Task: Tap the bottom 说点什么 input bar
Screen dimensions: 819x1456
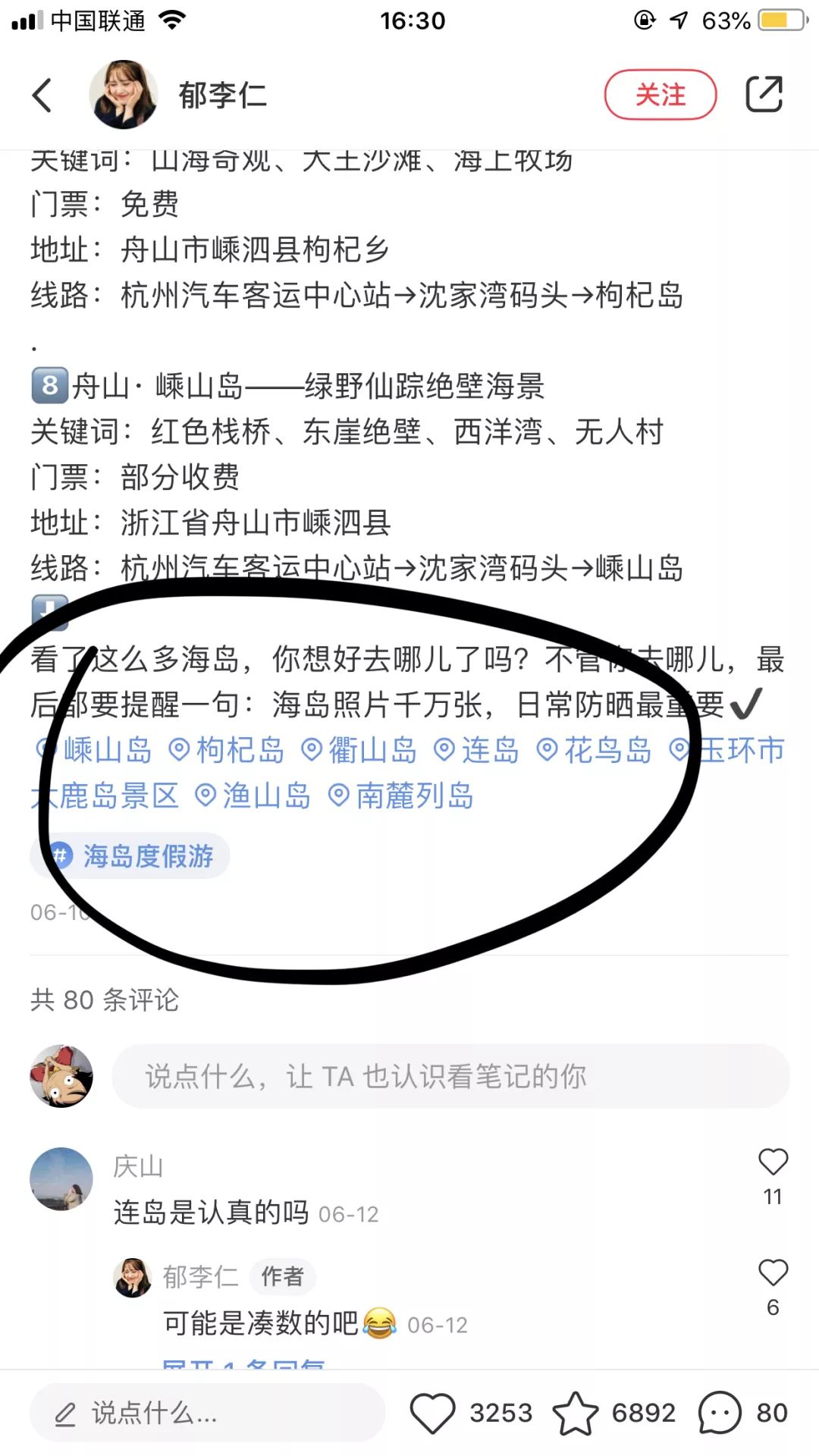Action: point(205,1412)
